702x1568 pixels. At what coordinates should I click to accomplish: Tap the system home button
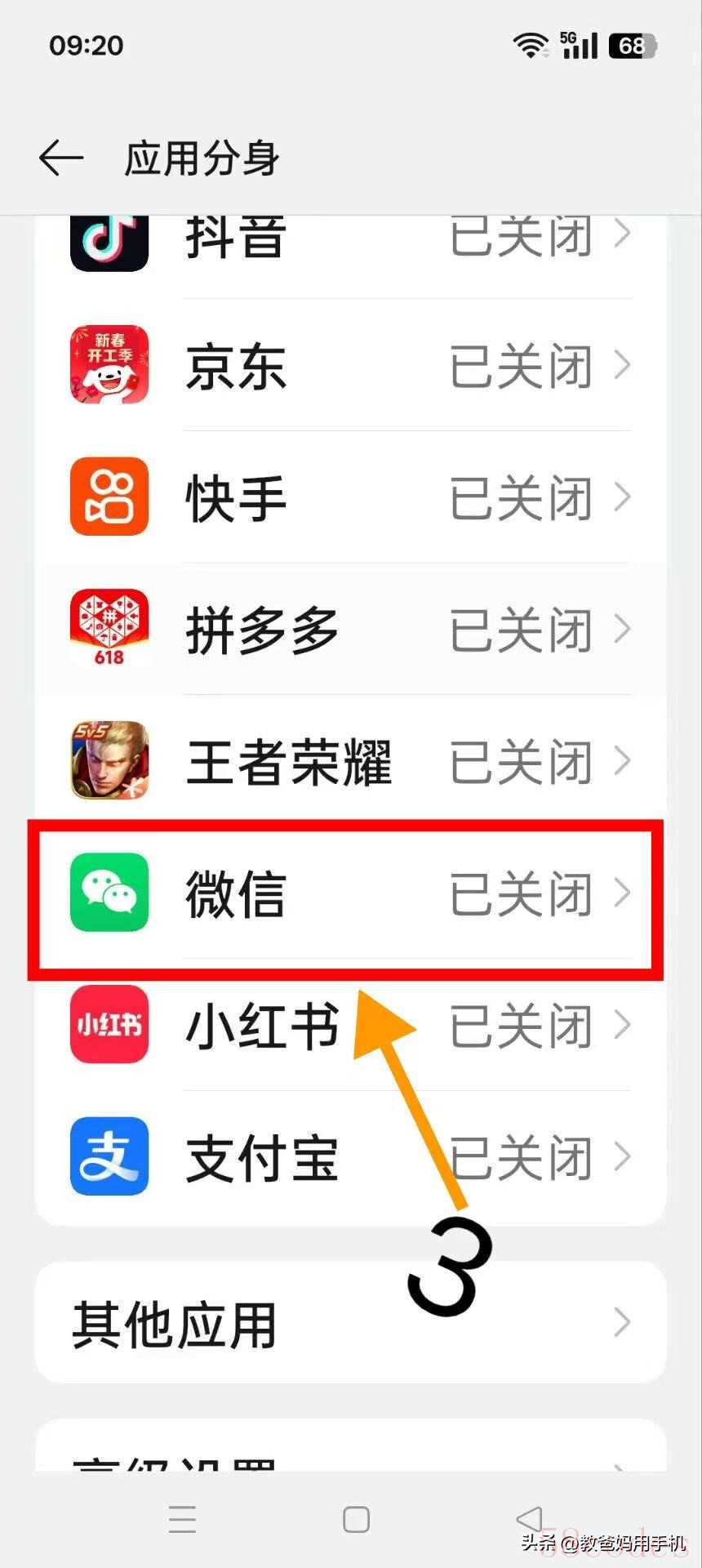pos(356,1520)
